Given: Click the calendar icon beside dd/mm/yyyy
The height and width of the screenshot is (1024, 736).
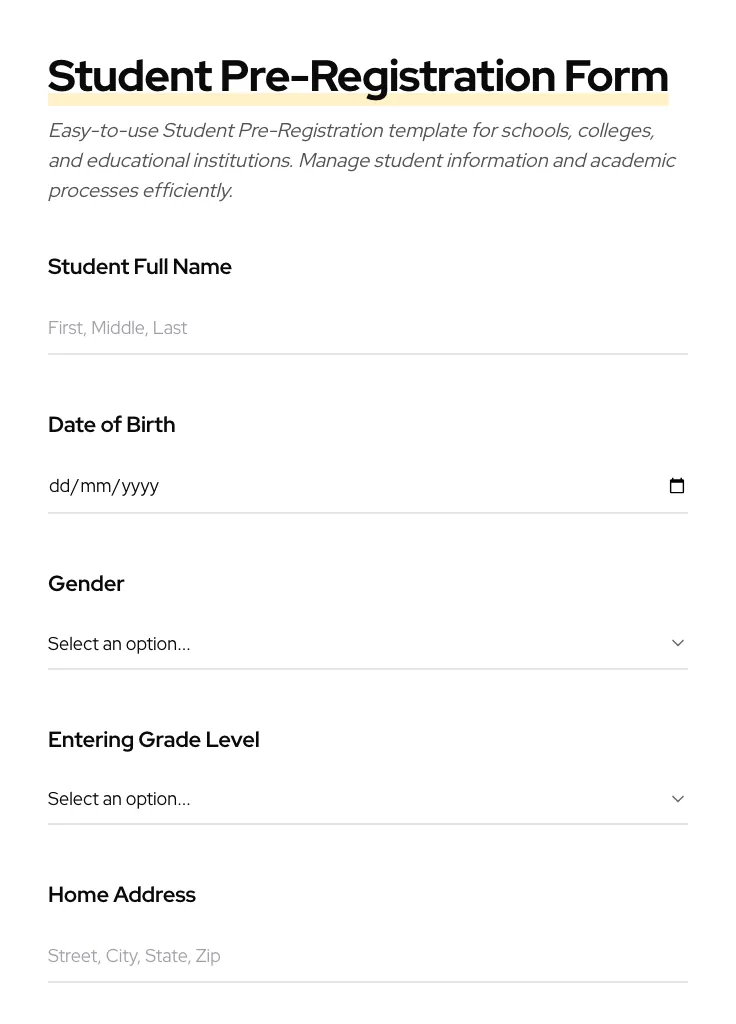Looking at the screenshot, I should click(677, 485).
